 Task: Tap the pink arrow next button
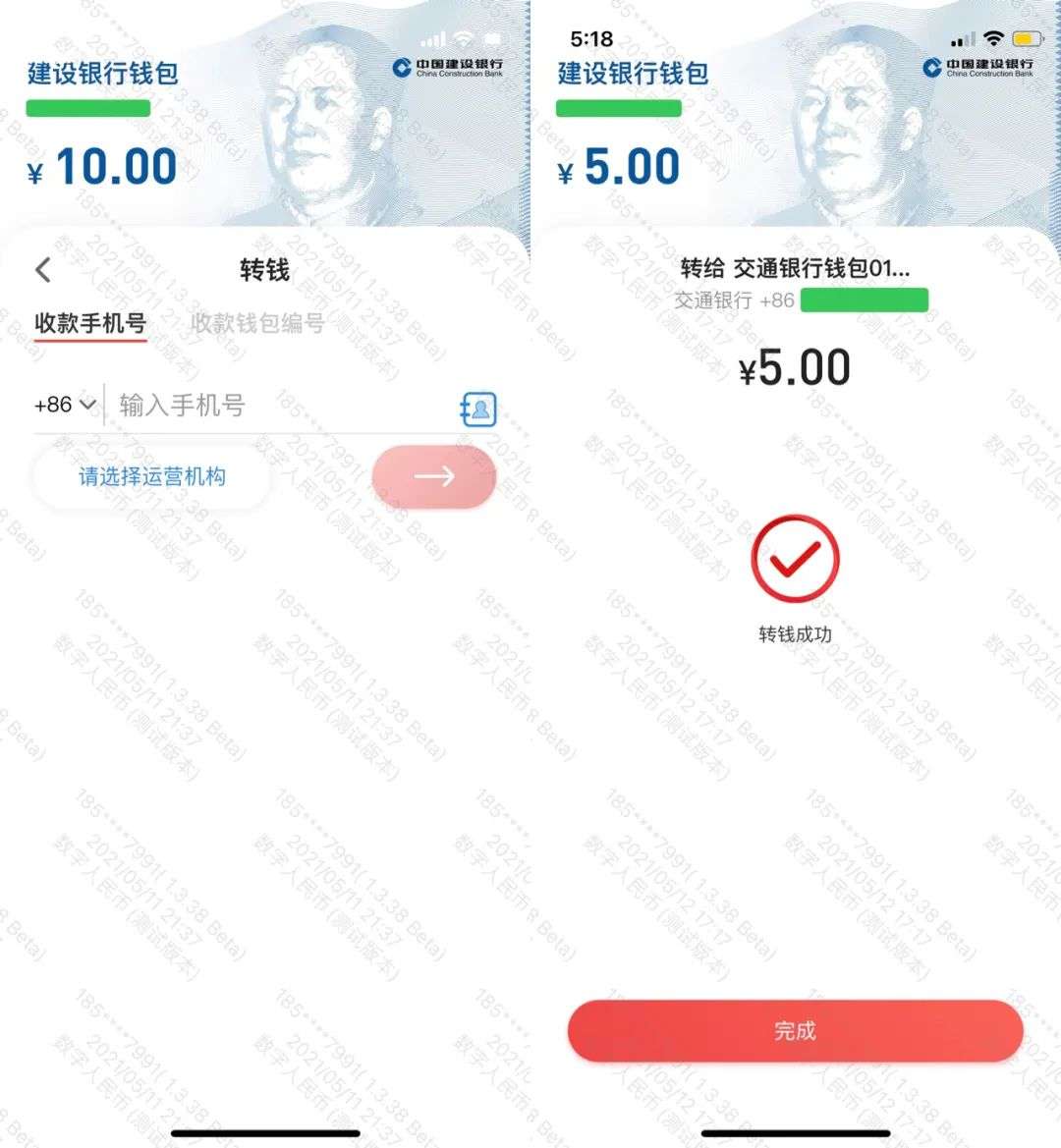click(433, 477)
